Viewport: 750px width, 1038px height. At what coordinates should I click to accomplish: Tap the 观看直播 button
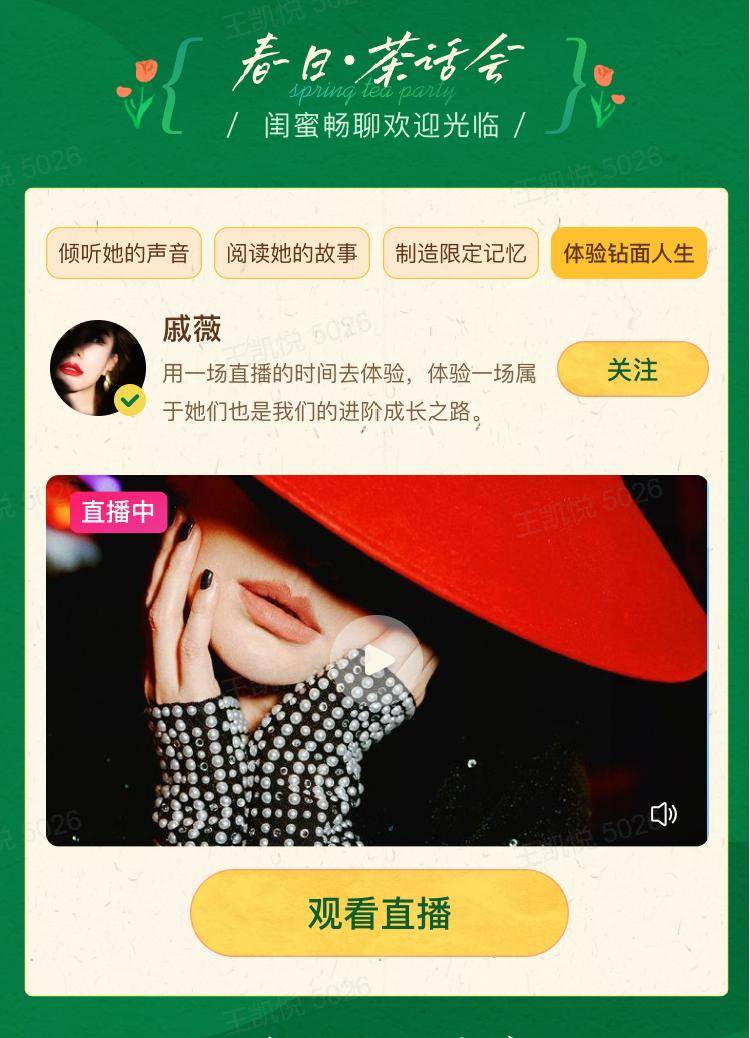[379, 913]
